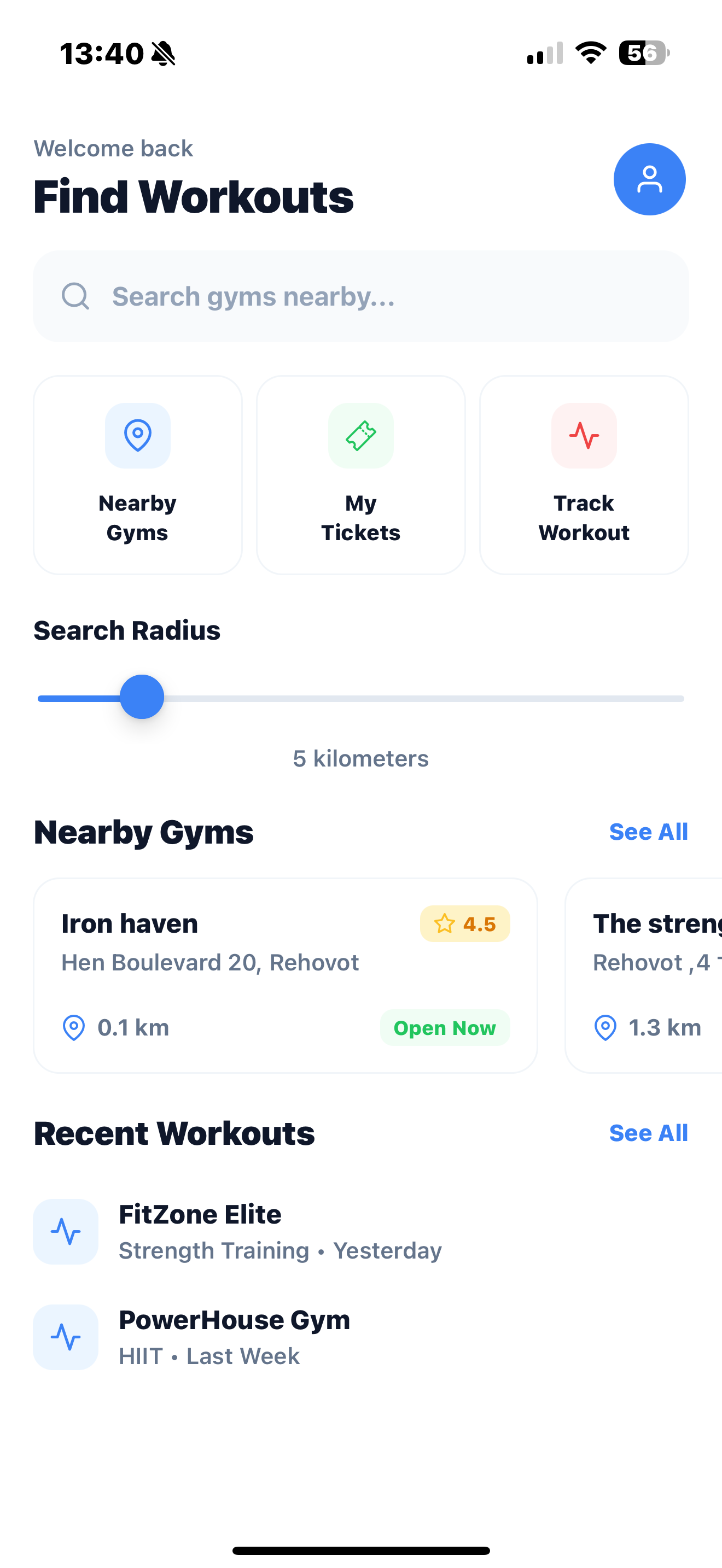Open the Nearby Gyms shortcut card
Image resolution: width=722 pixels, height=1568 pixels.
(x=138, y=475)
